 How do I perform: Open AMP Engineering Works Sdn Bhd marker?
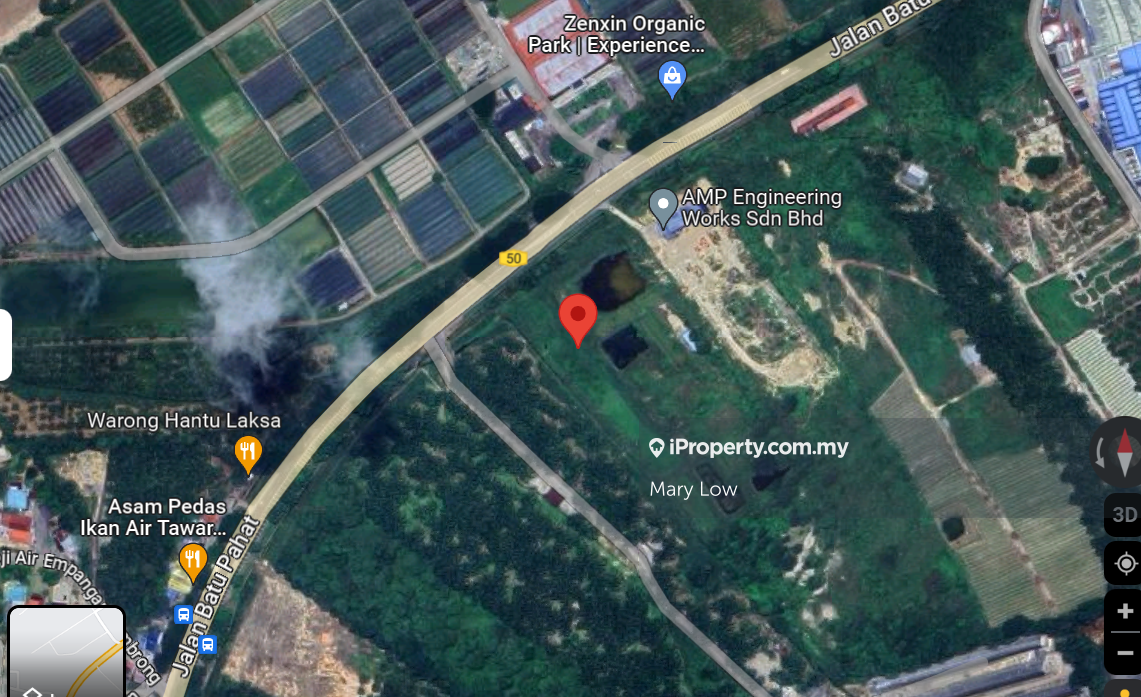click(663, 207)
